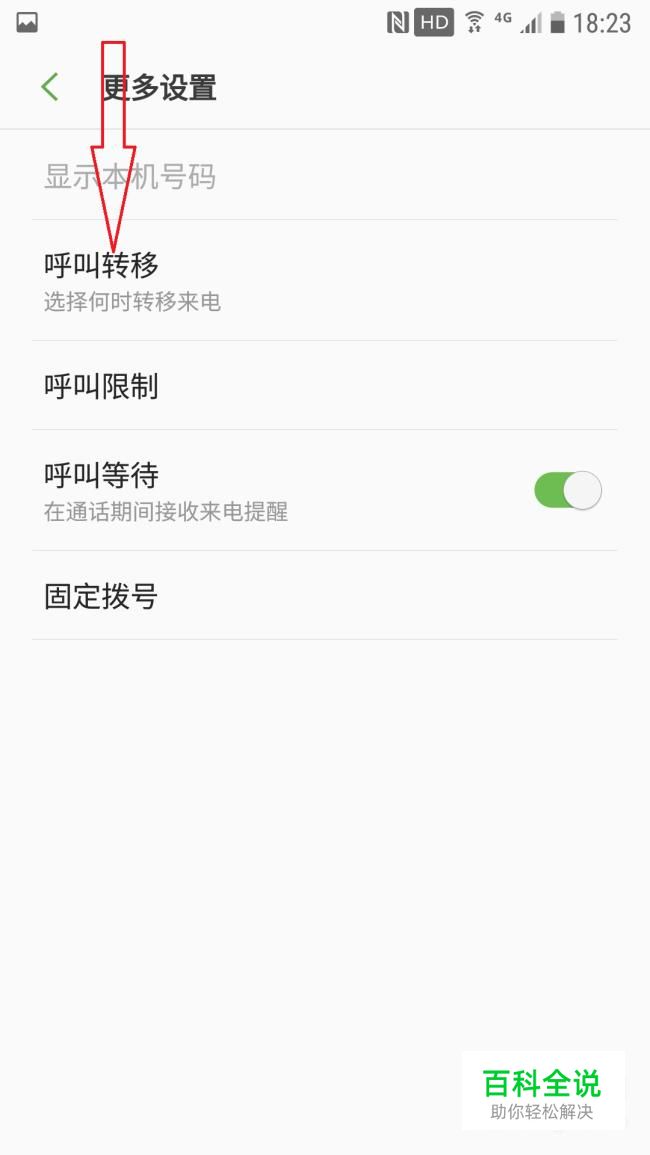Viewport: 650px width, 1155px height.
Task: Go back from 更多设置
Action: (49, 88)
